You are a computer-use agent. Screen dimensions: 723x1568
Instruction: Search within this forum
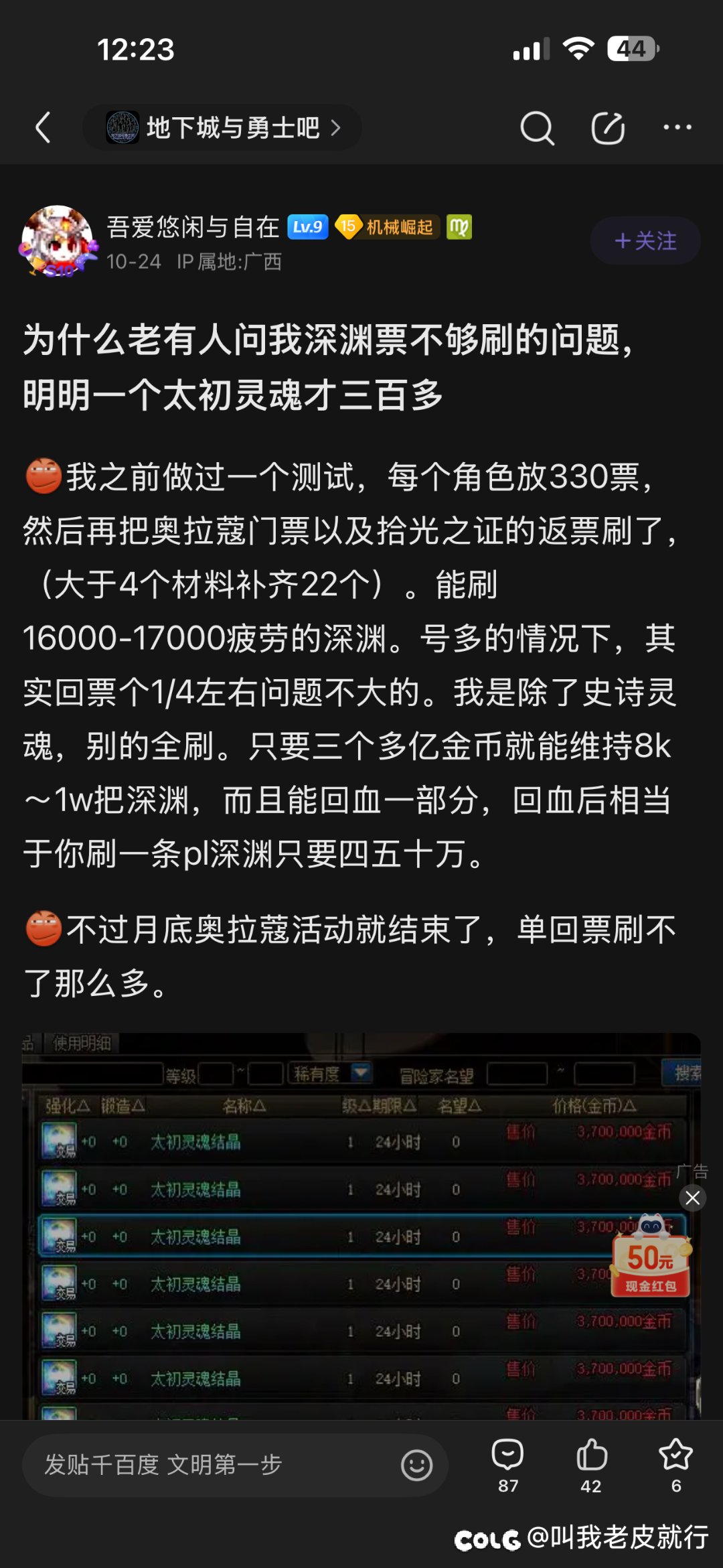tap(537, 127)
